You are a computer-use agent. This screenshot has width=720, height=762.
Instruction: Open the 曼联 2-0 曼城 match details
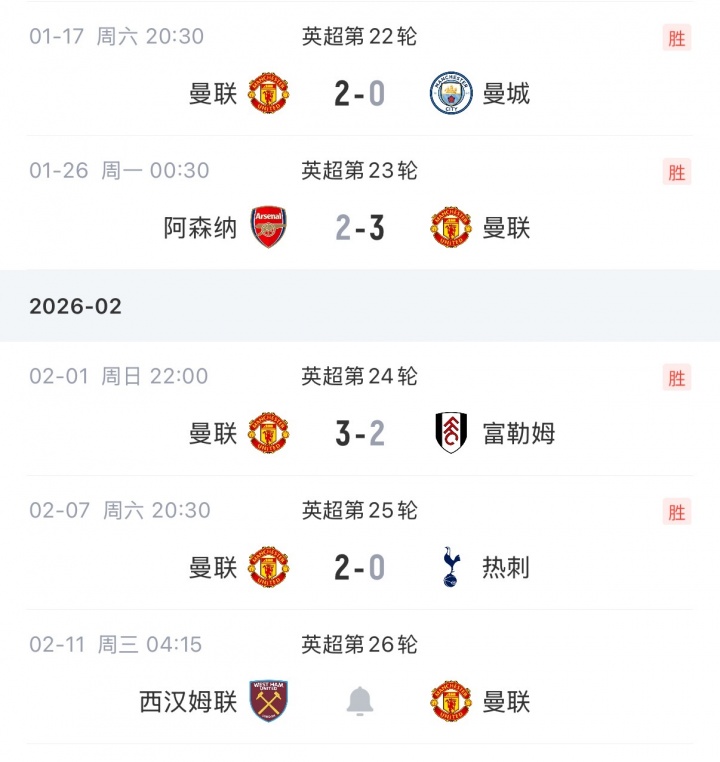359,94
